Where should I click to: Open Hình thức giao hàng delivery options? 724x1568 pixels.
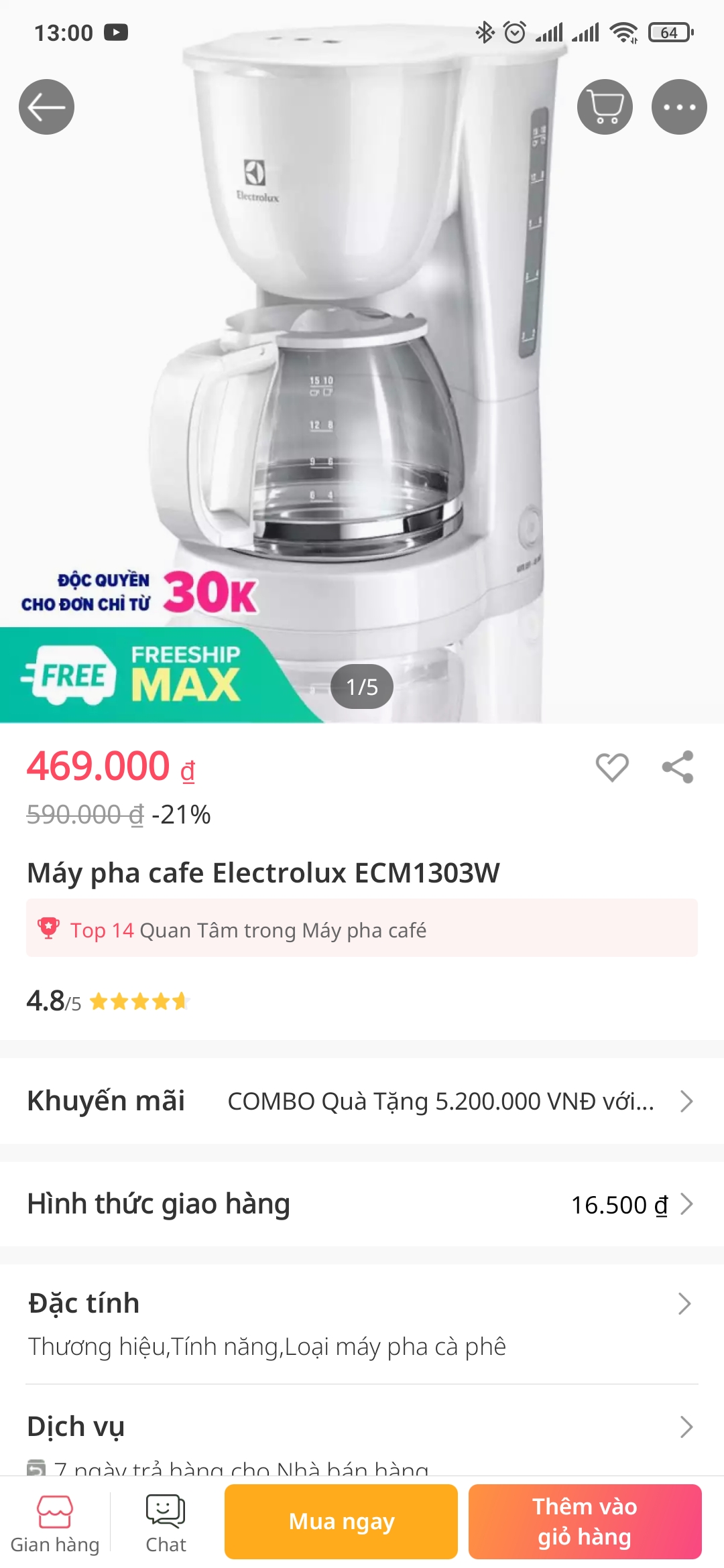[x=362, y=1204]
